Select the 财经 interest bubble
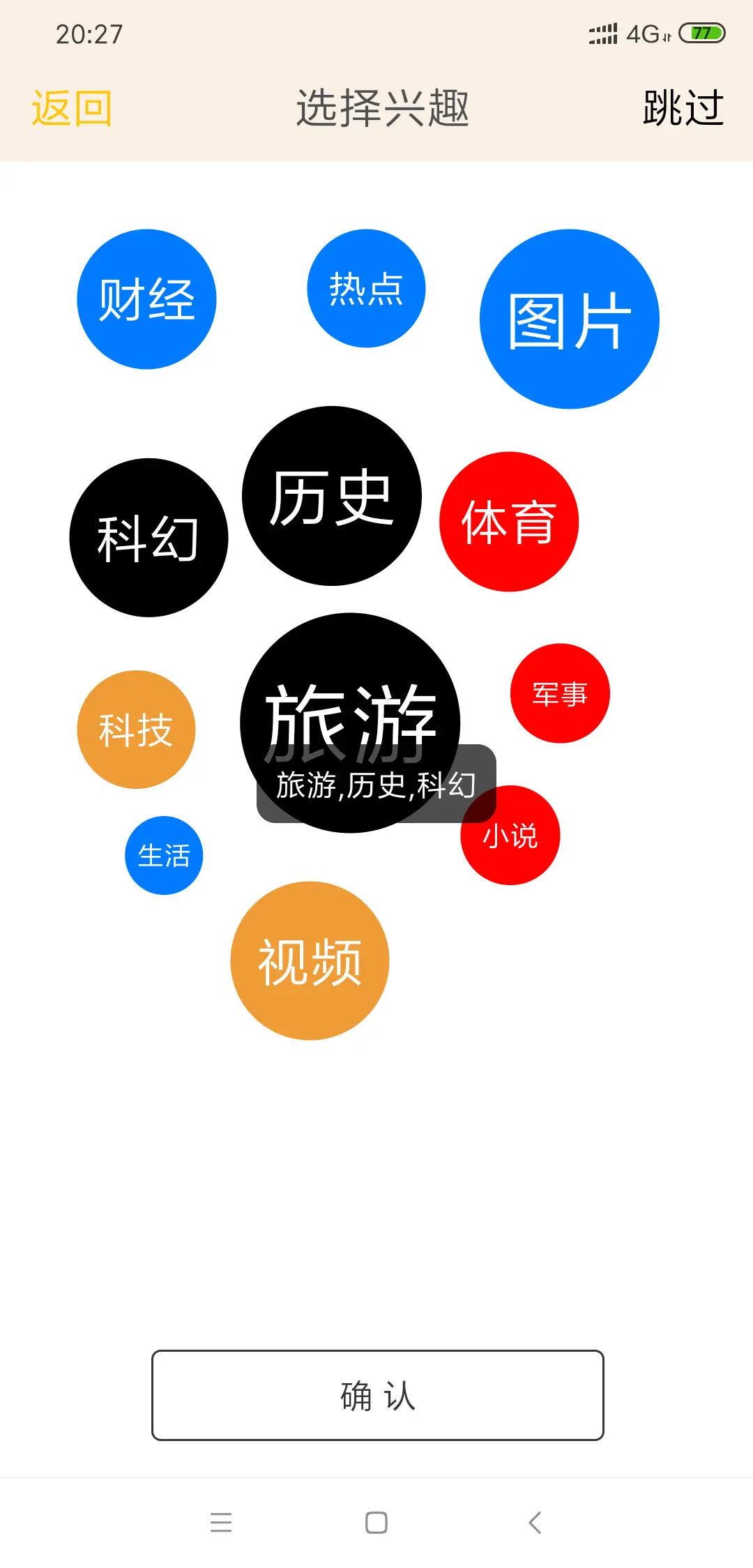The image size is (753, 1568). click(146, 299)
